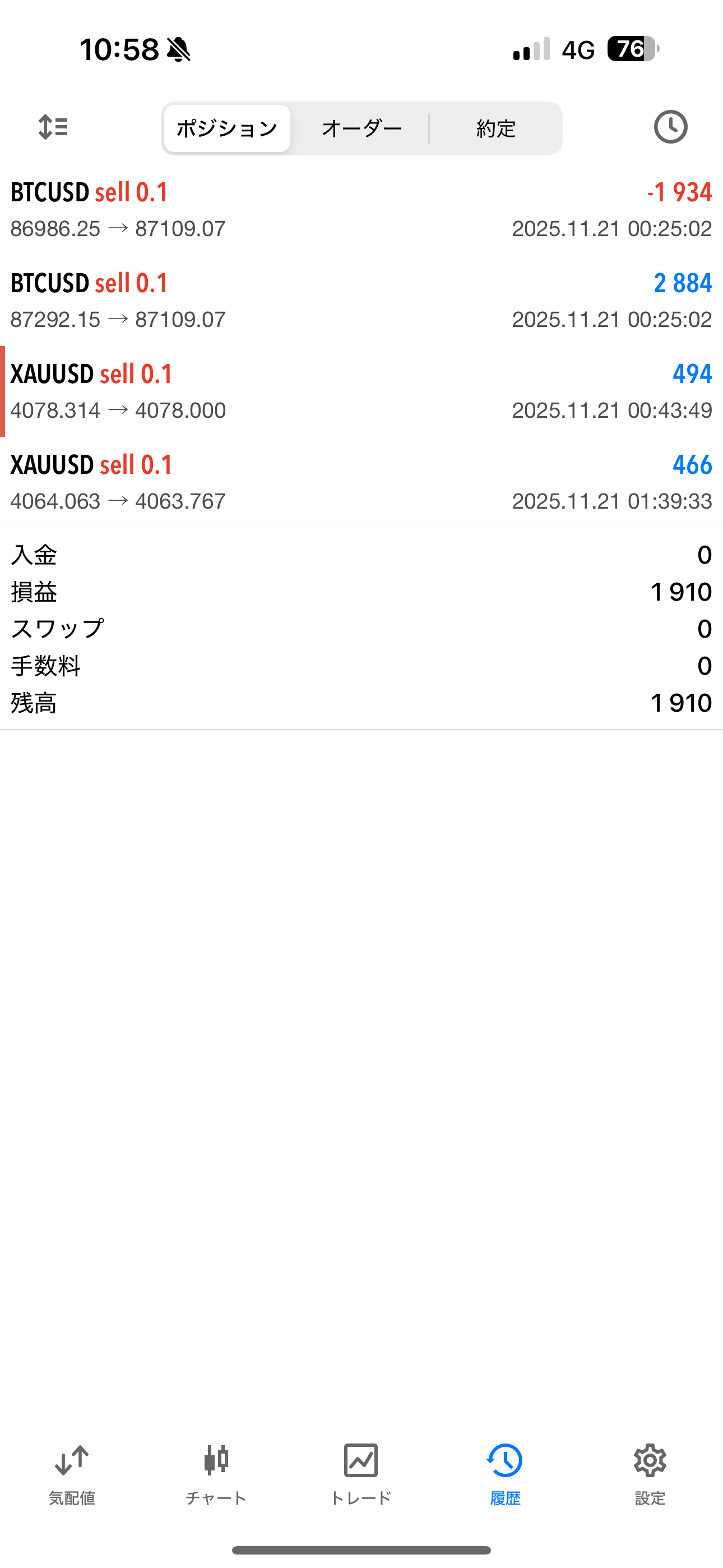Open the XAUUSD trade with 466 profit
This screenshot has width=723, height=1568.
click(x=361, y=482)
